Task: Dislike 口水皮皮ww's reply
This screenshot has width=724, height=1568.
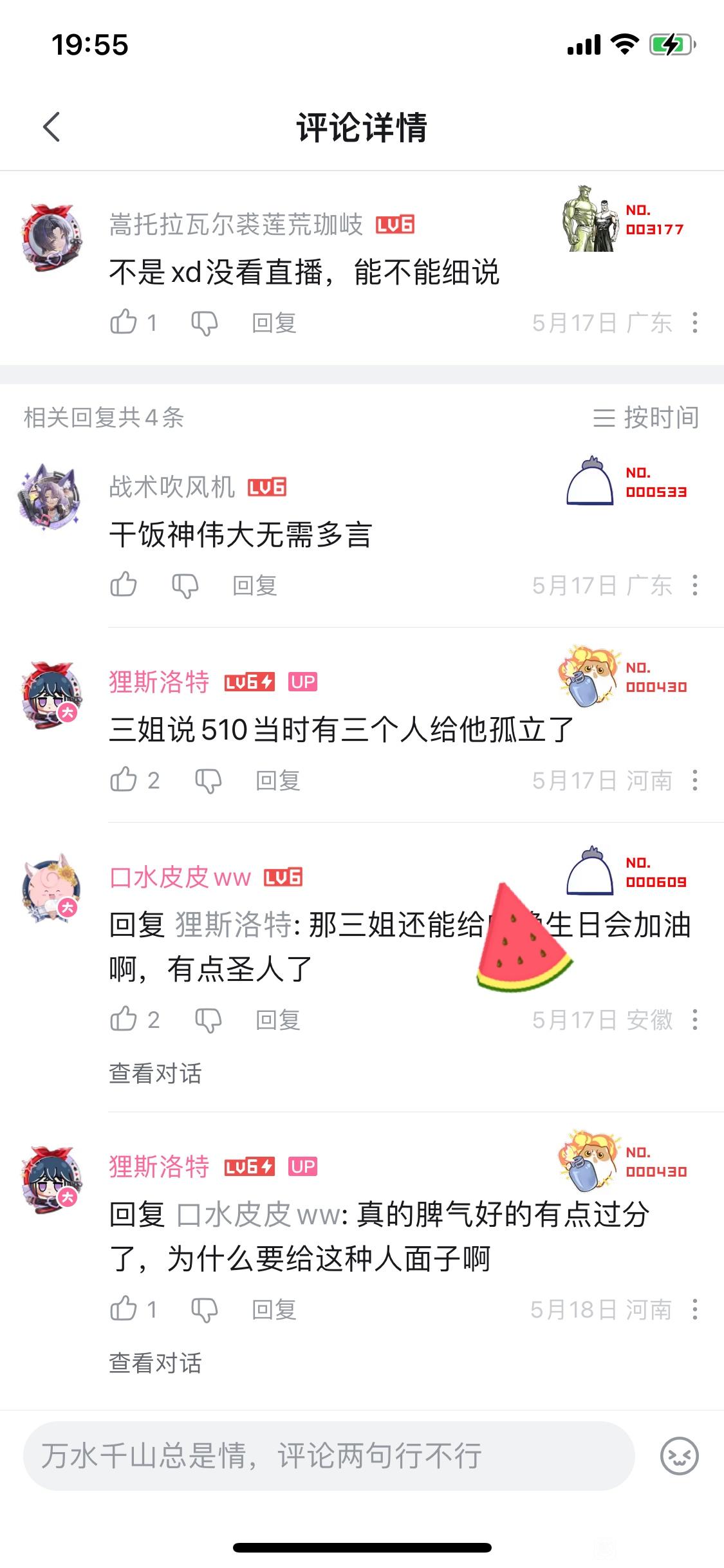Action: click(x=208, y=1020)
